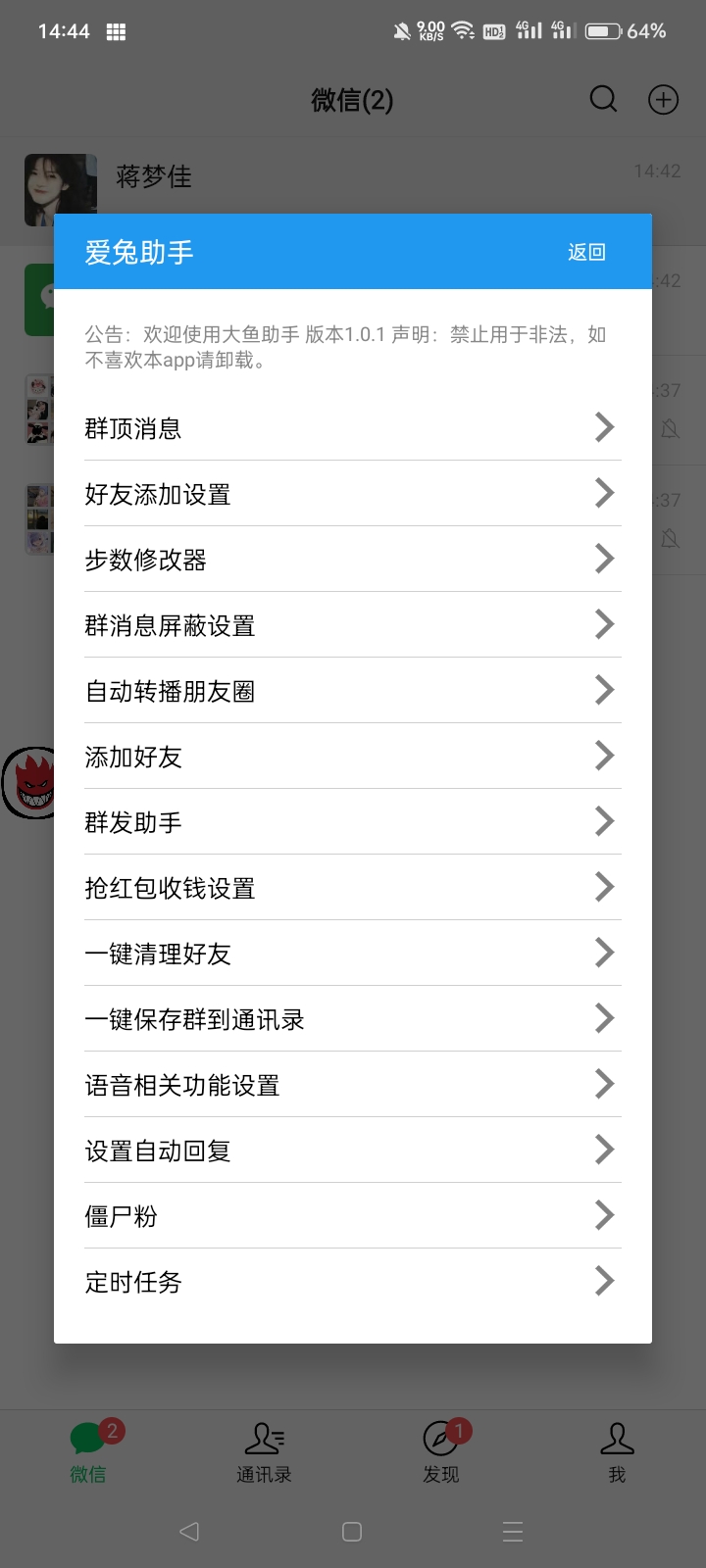The image size is (706, 1568).
Task: Open the 添加好友 option
Action: [x=352, y=757]
